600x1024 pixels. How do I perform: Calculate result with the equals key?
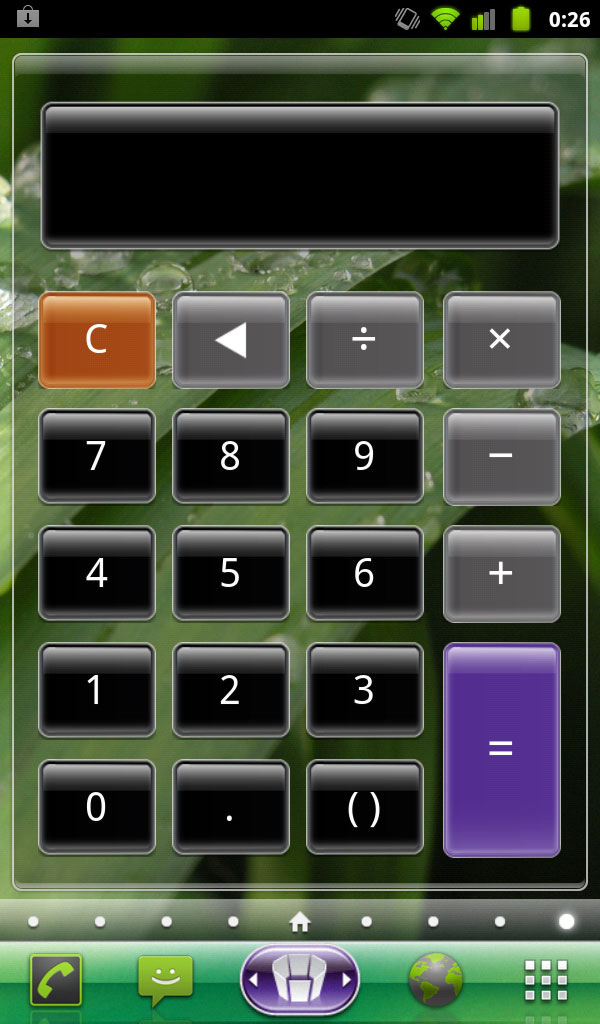(501, 750)
